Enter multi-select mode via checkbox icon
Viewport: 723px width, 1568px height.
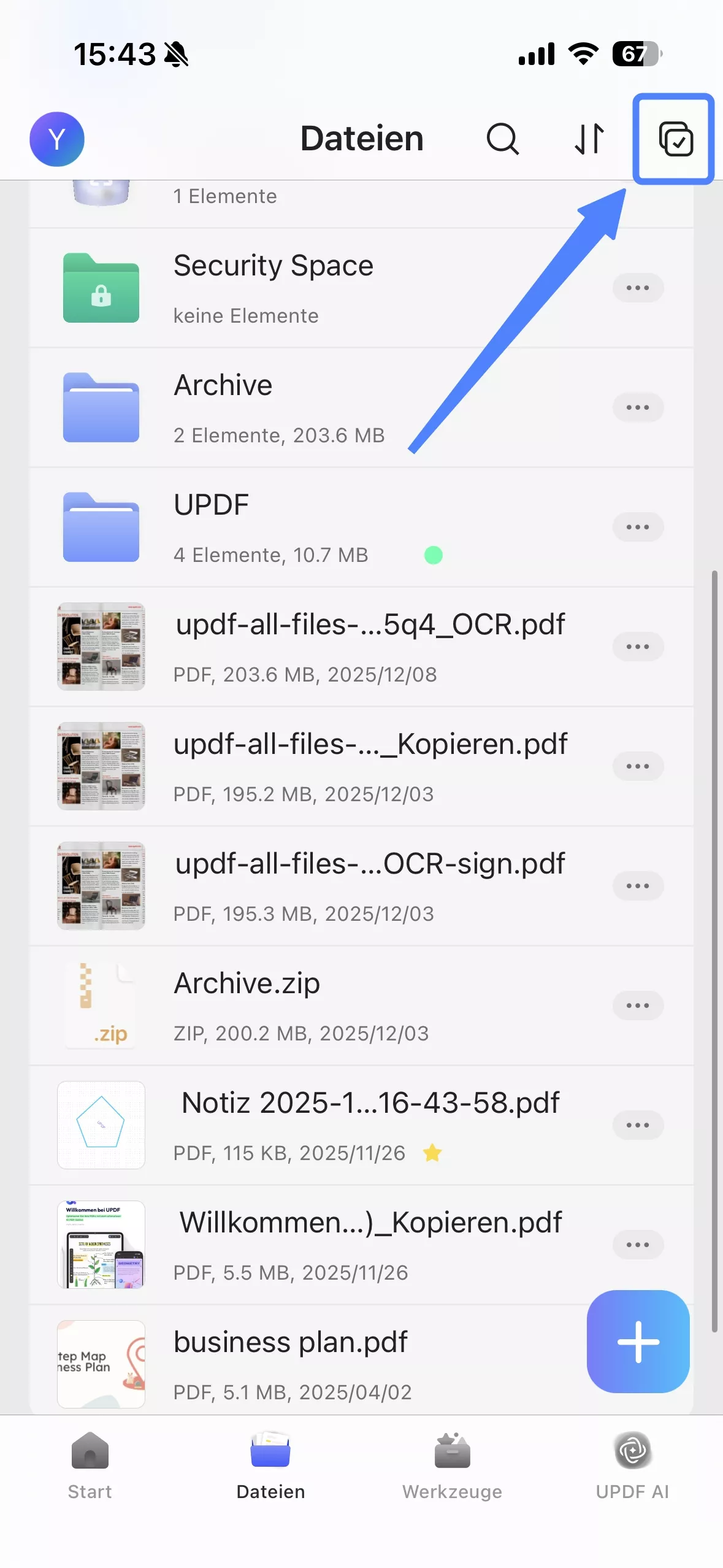pyautogui.click(x=675, y=139)
